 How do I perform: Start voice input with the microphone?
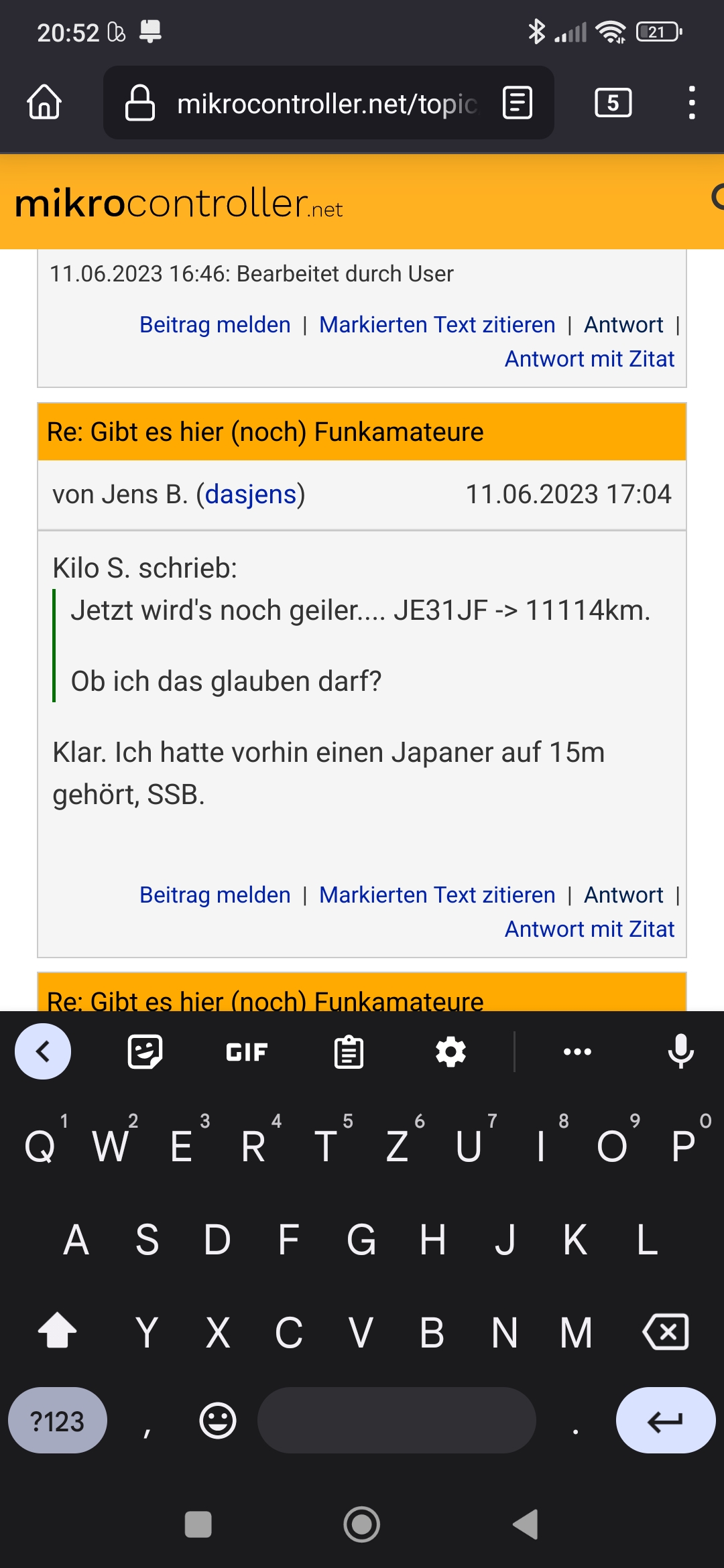680,1052
